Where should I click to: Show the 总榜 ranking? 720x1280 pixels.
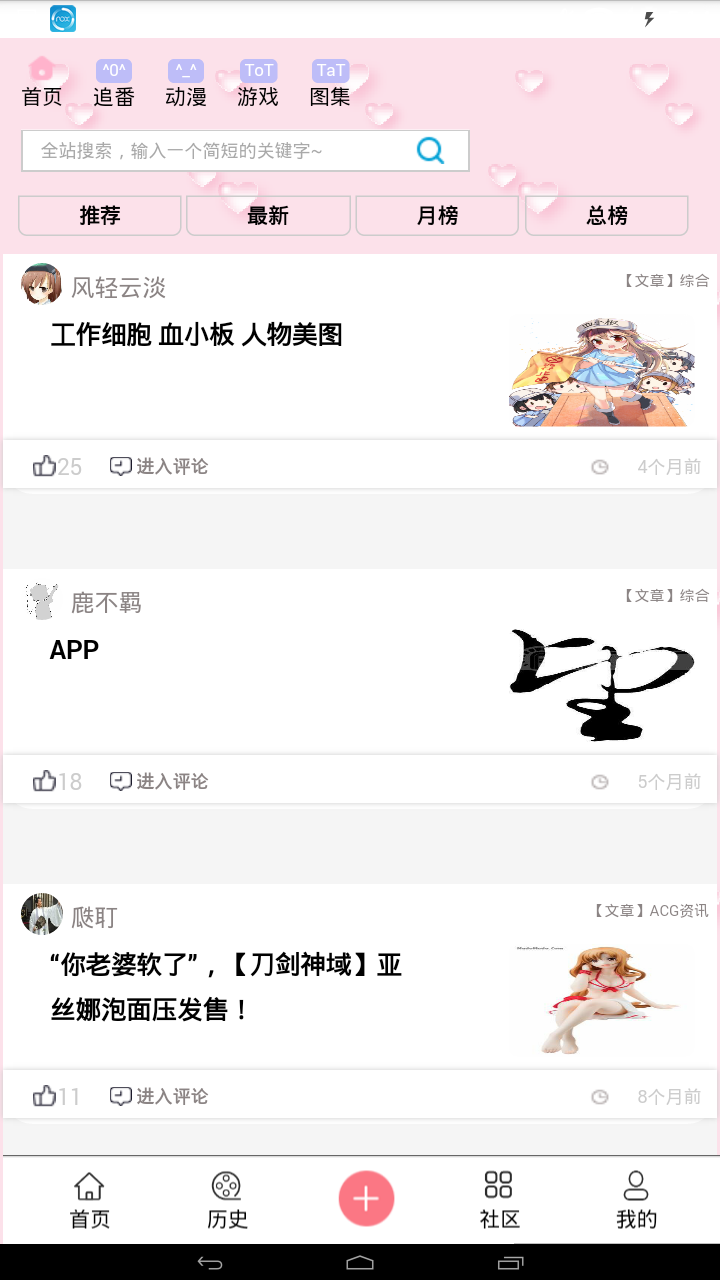(607, 215)
